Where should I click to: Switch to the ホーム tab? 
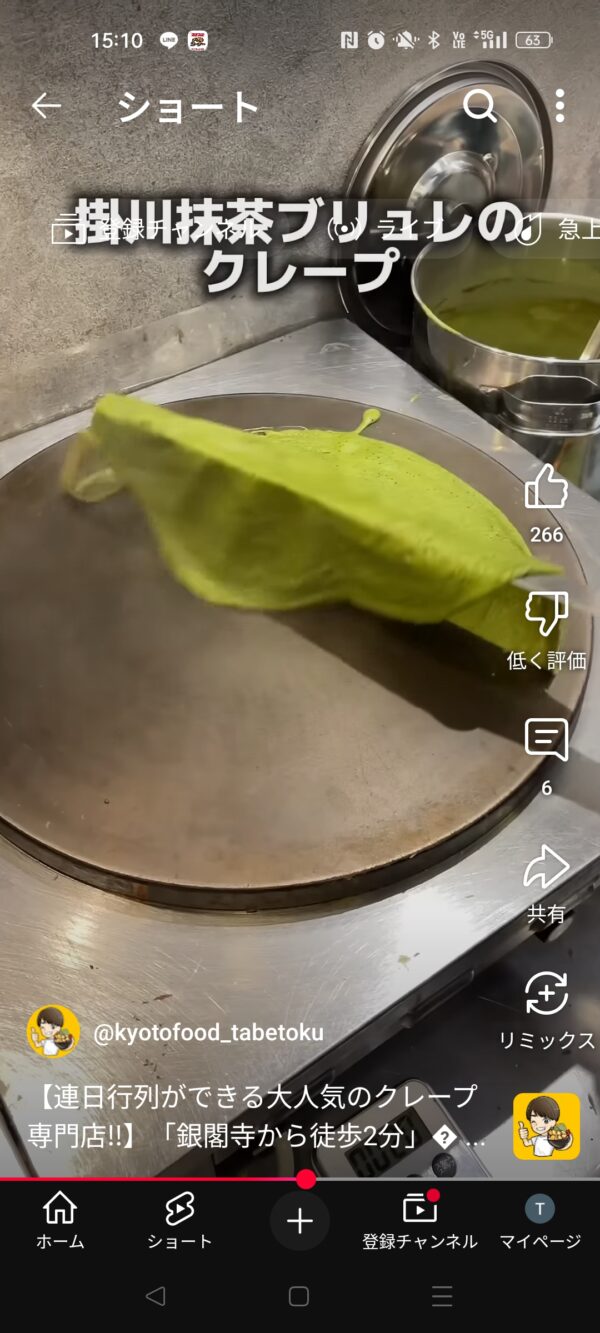[60, 1220]
